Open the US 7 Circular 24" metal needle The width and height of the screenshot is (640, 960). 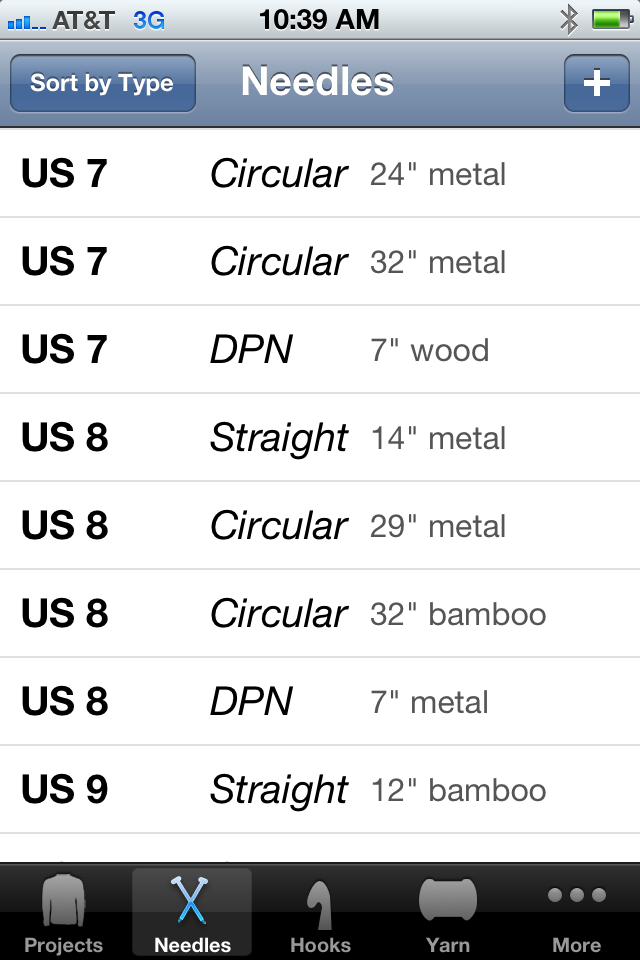click(320, 174)
